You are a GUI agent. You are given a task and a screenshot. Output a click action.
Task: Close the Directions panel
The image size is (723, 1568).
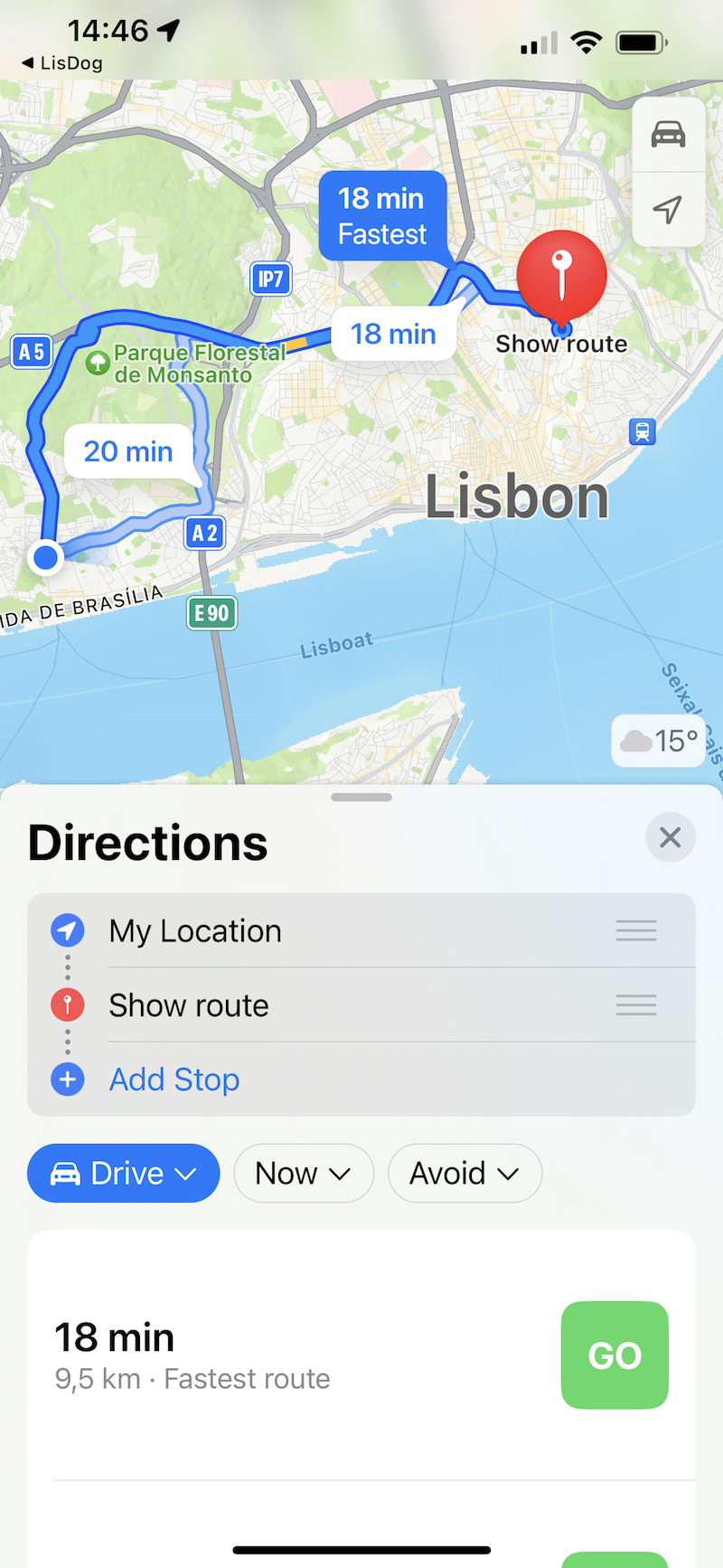(670, 837)
